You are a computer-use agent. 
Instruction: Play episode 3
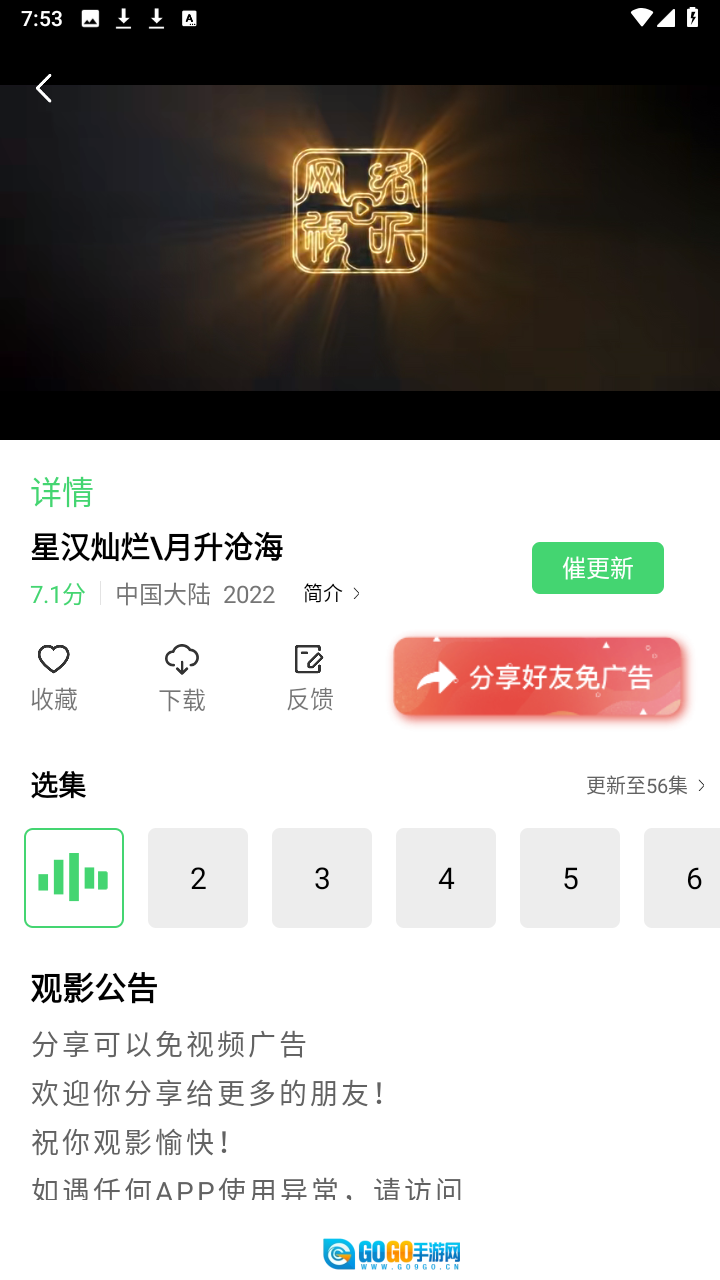[x=322, y=878]
